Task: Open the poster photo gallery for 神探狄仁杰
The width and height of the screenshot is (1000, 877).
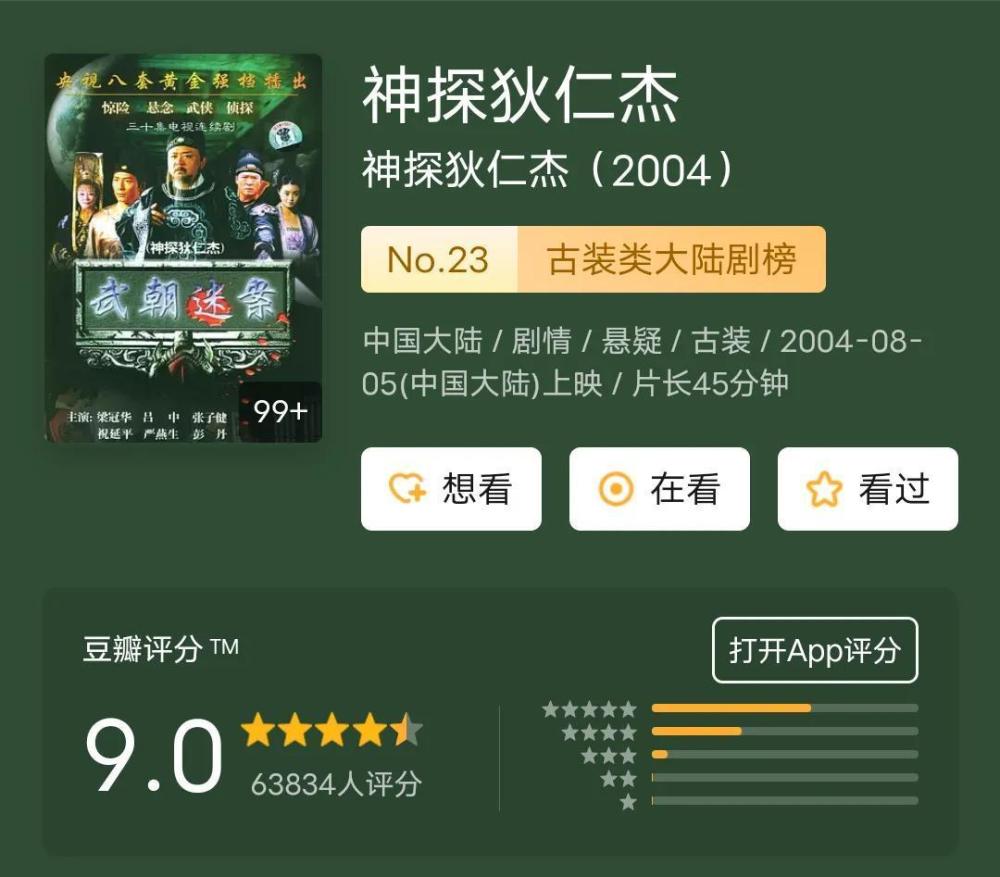Action: [183, 248]
